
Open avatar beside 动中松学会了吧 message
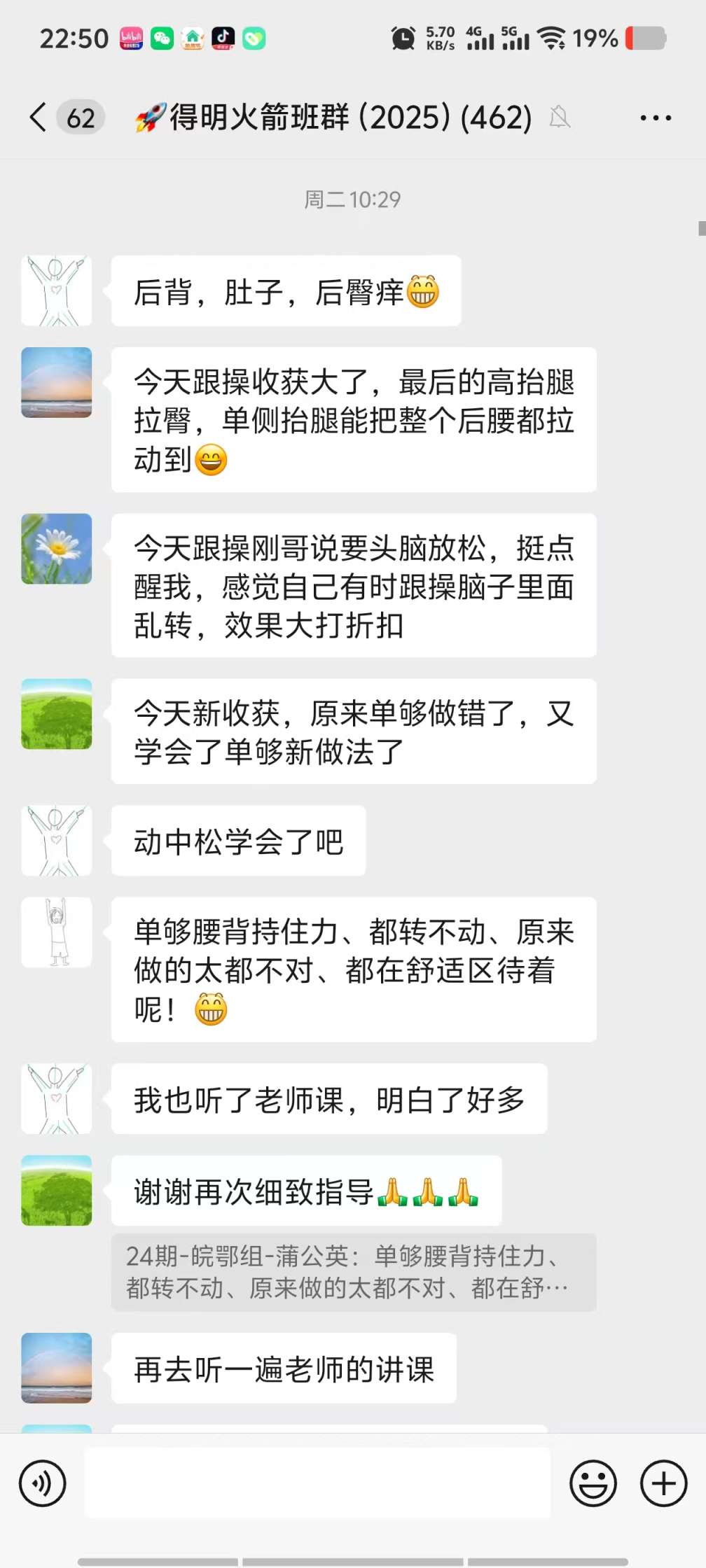point(57,841)
